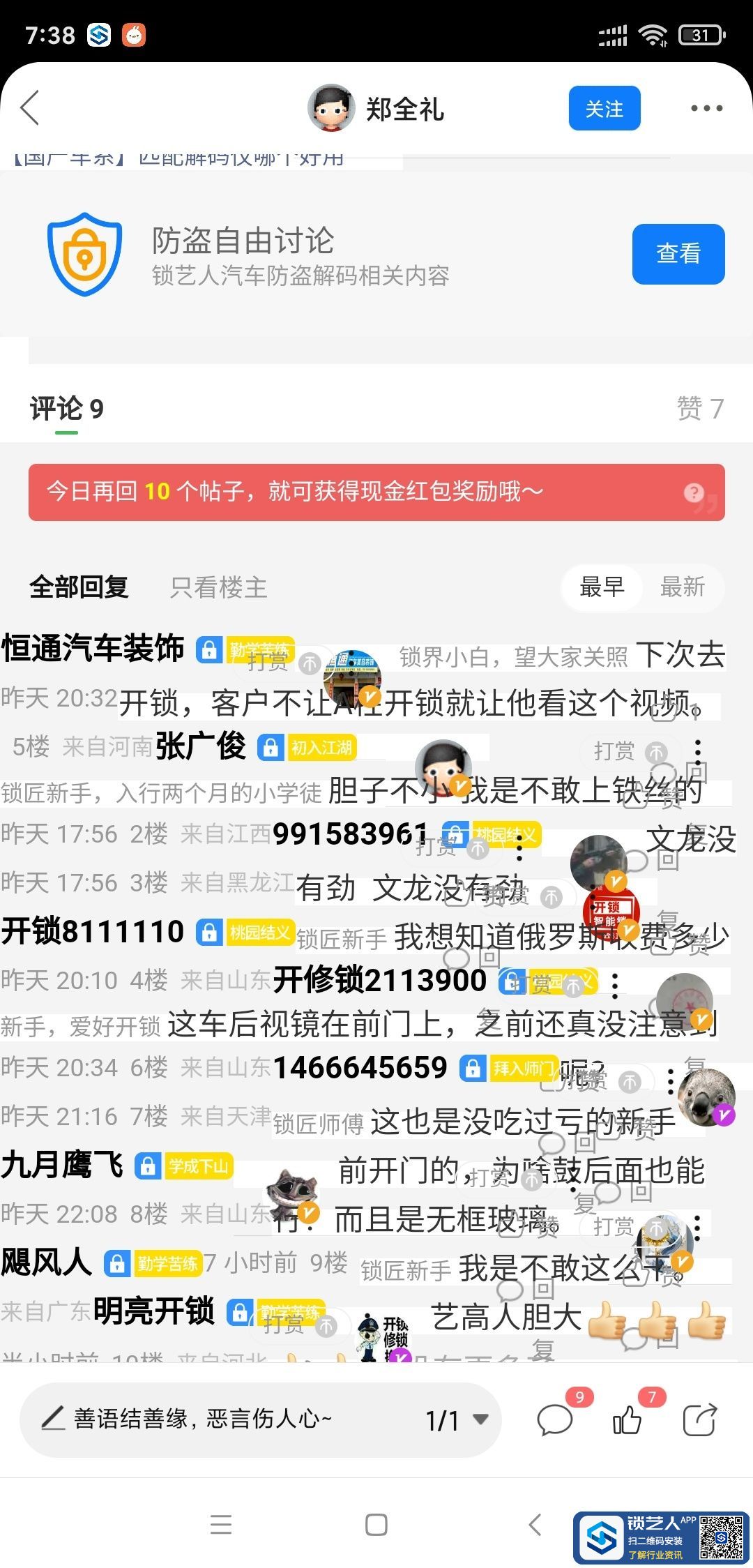
Task: Tap the system home button
Action: point(376,1525)
